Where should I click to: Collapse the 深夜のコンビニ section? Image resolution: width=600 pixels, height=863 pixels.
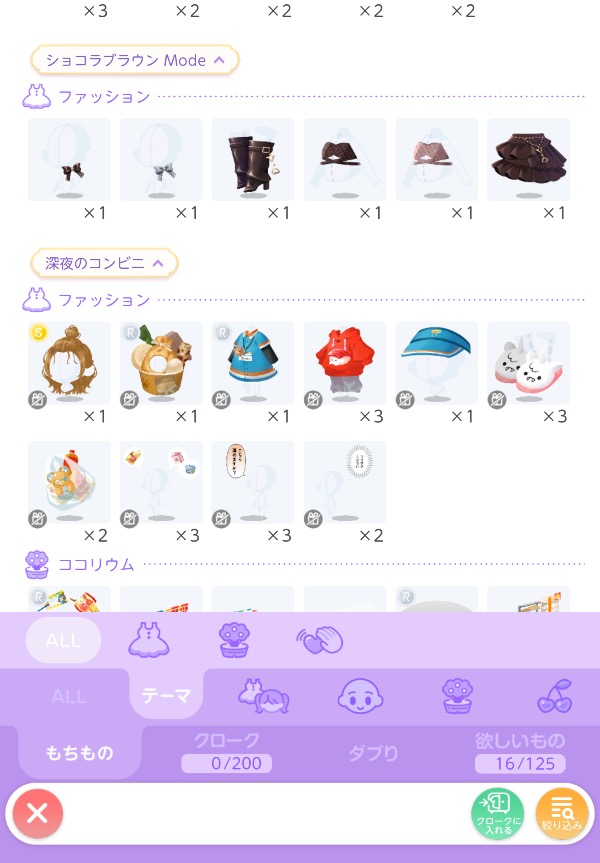104,263
